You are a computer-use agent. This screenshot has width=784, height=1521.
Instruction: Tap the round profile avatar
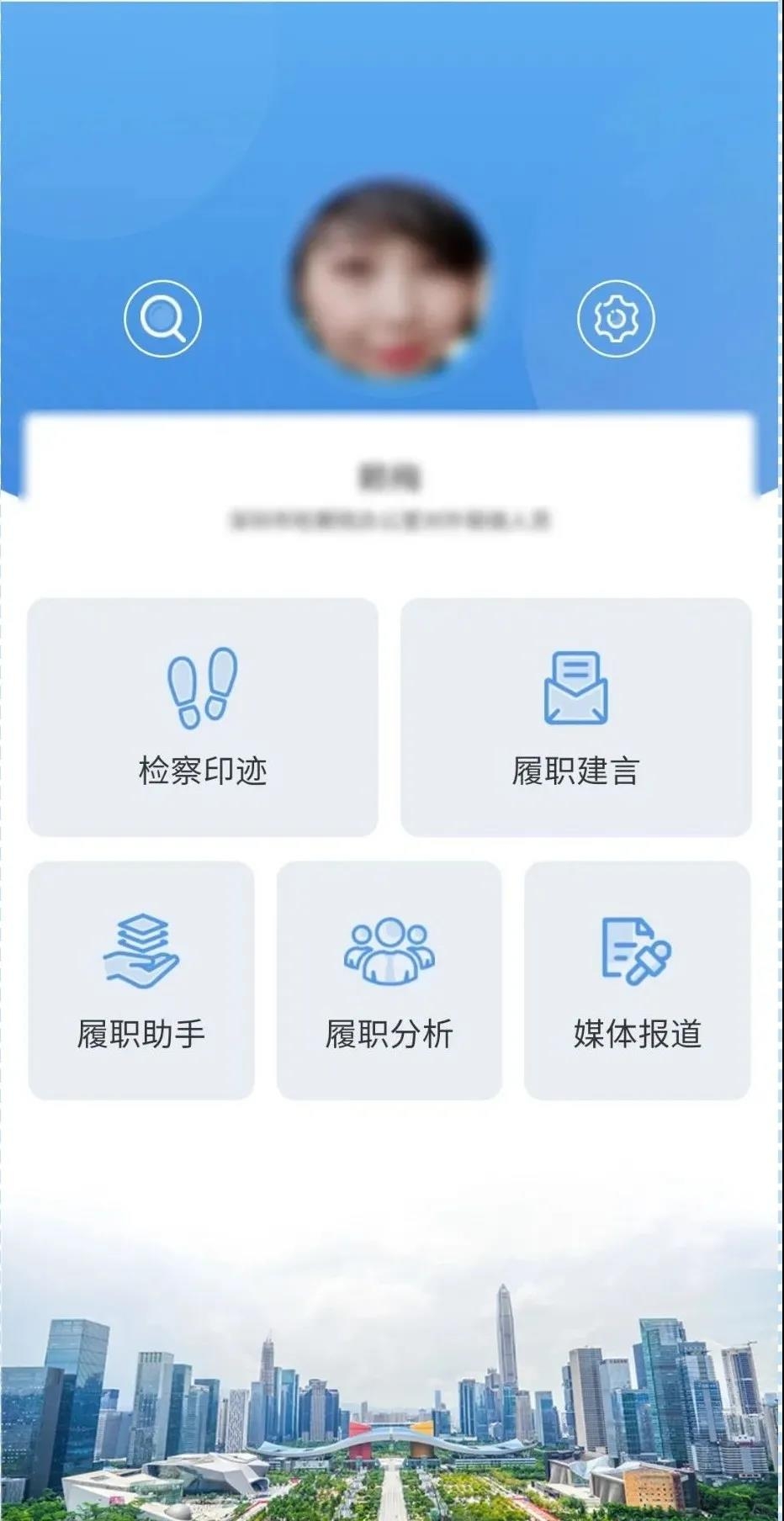[x=389, y=278]
